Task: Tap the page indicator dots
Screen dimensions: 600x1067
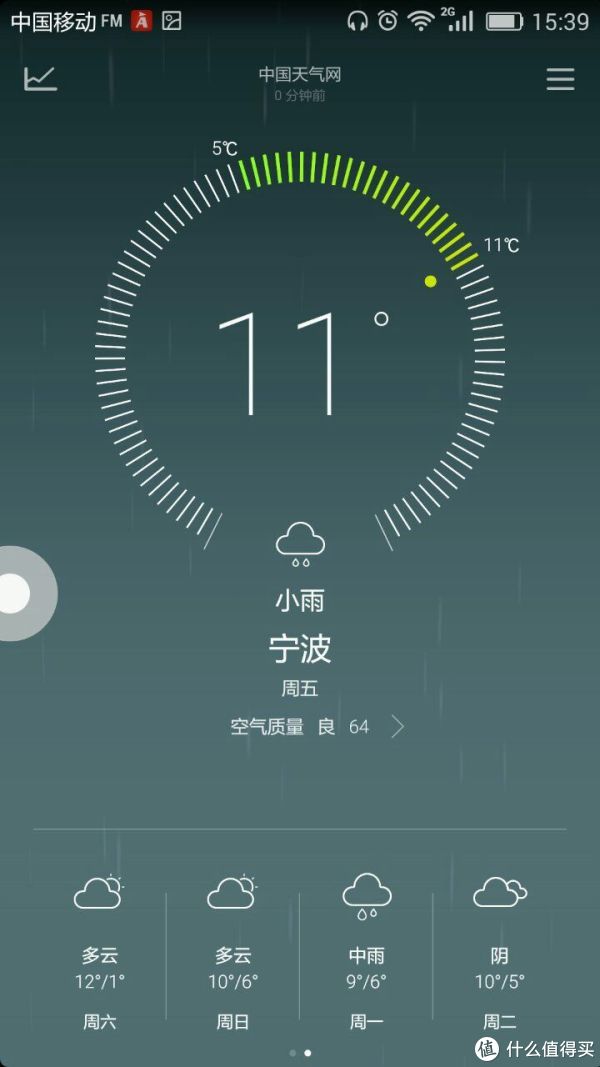Action: [x=300, y=1053]
